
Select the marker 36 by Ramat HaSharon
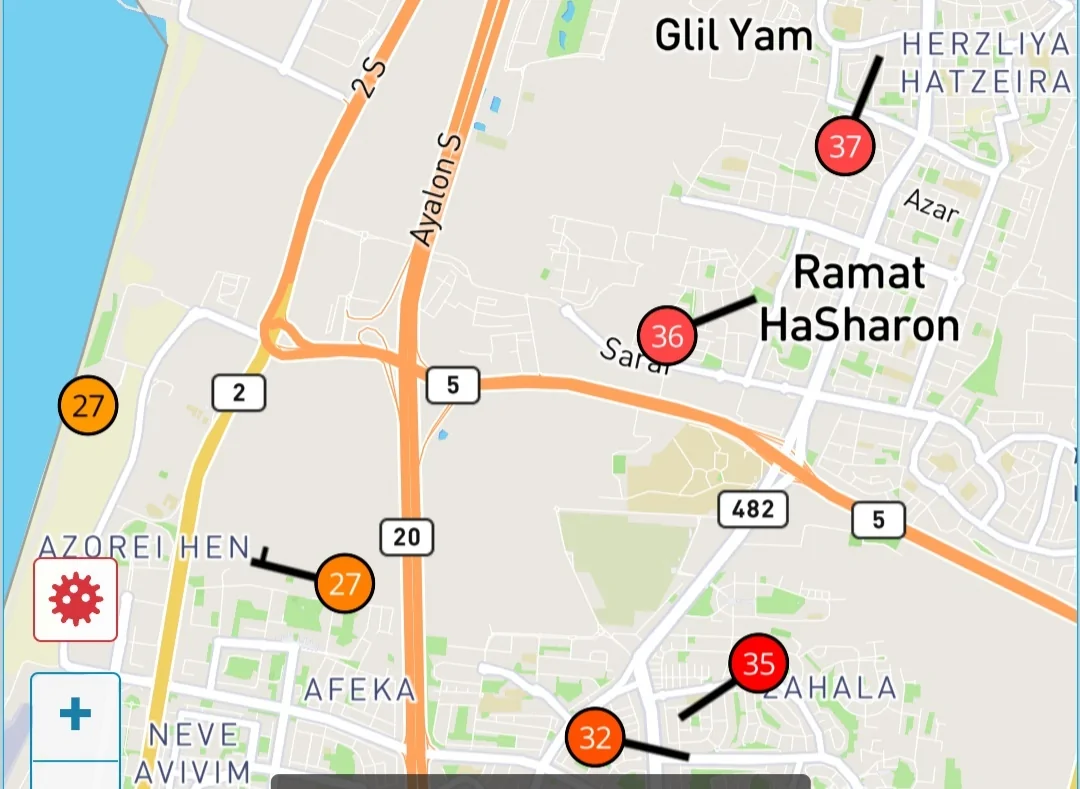667,336
